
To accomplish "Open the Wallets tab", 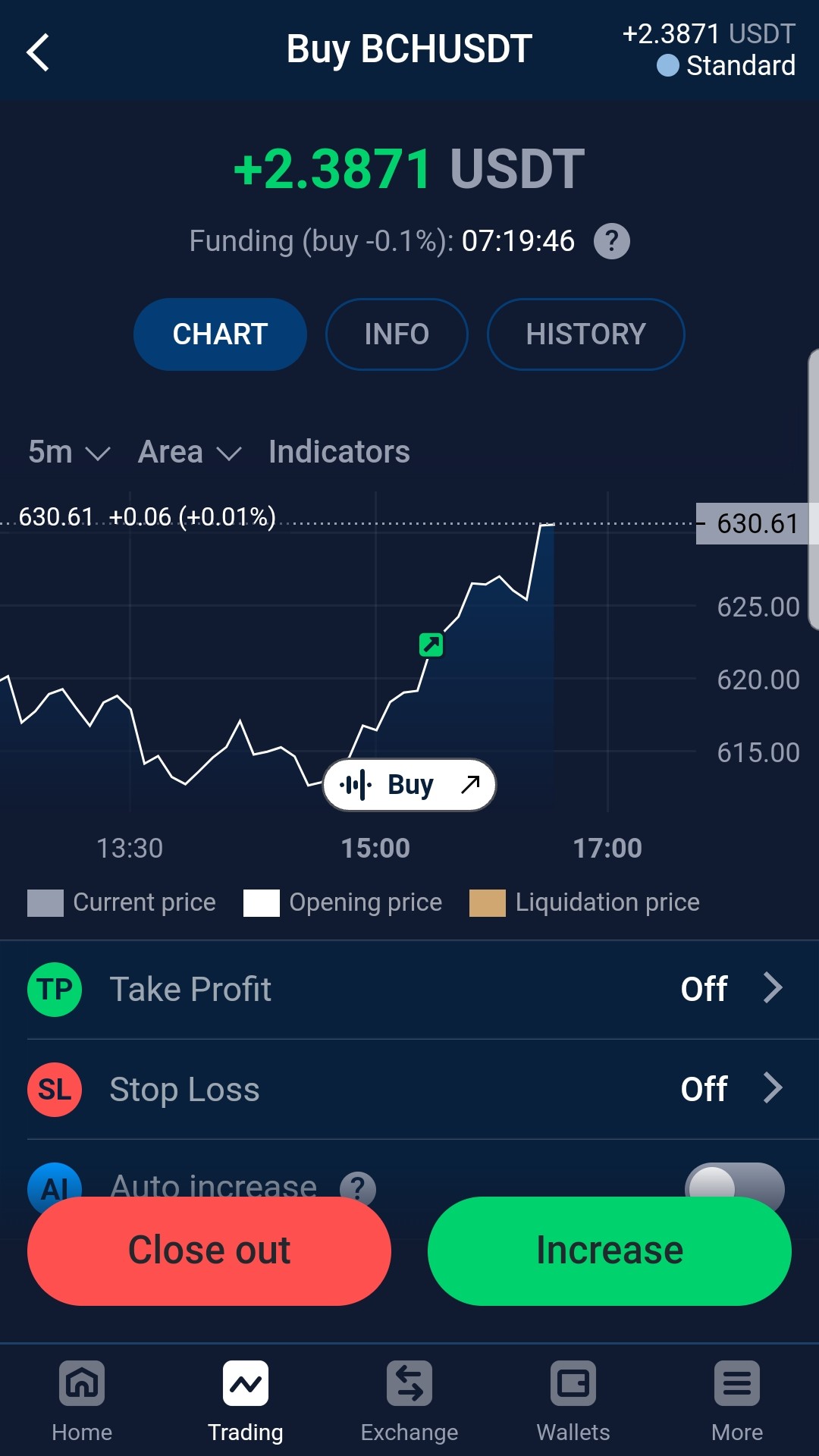I will coord(573,1401).
